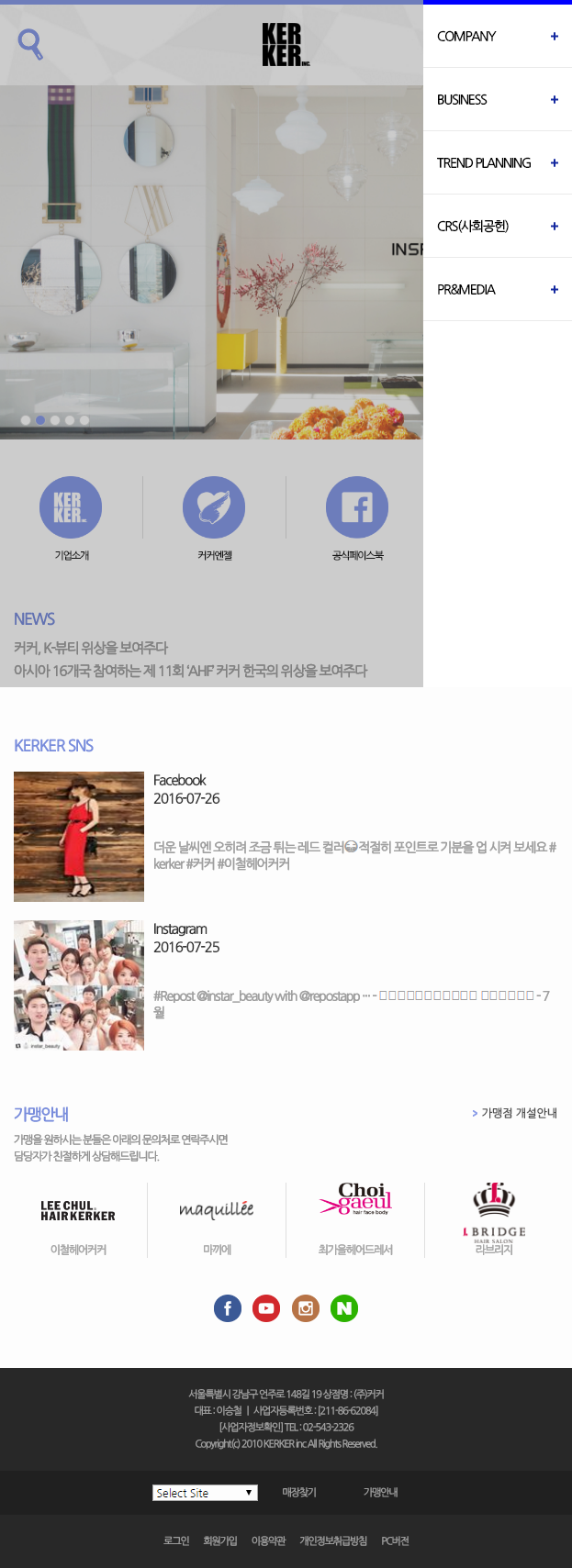Select the 이철헤어커커 brand
Image resolution: width=572 pixels, height=1568 pixels.
pos(78,1220)
